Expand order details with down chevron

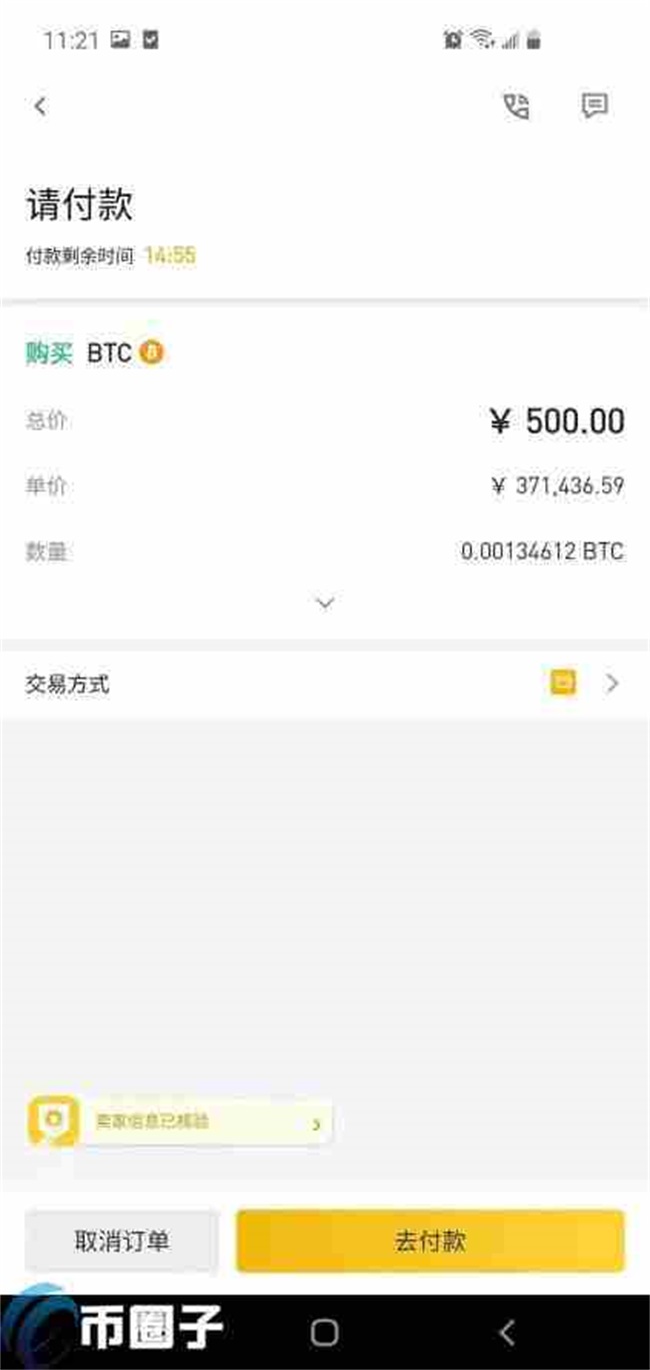(325, 603)
